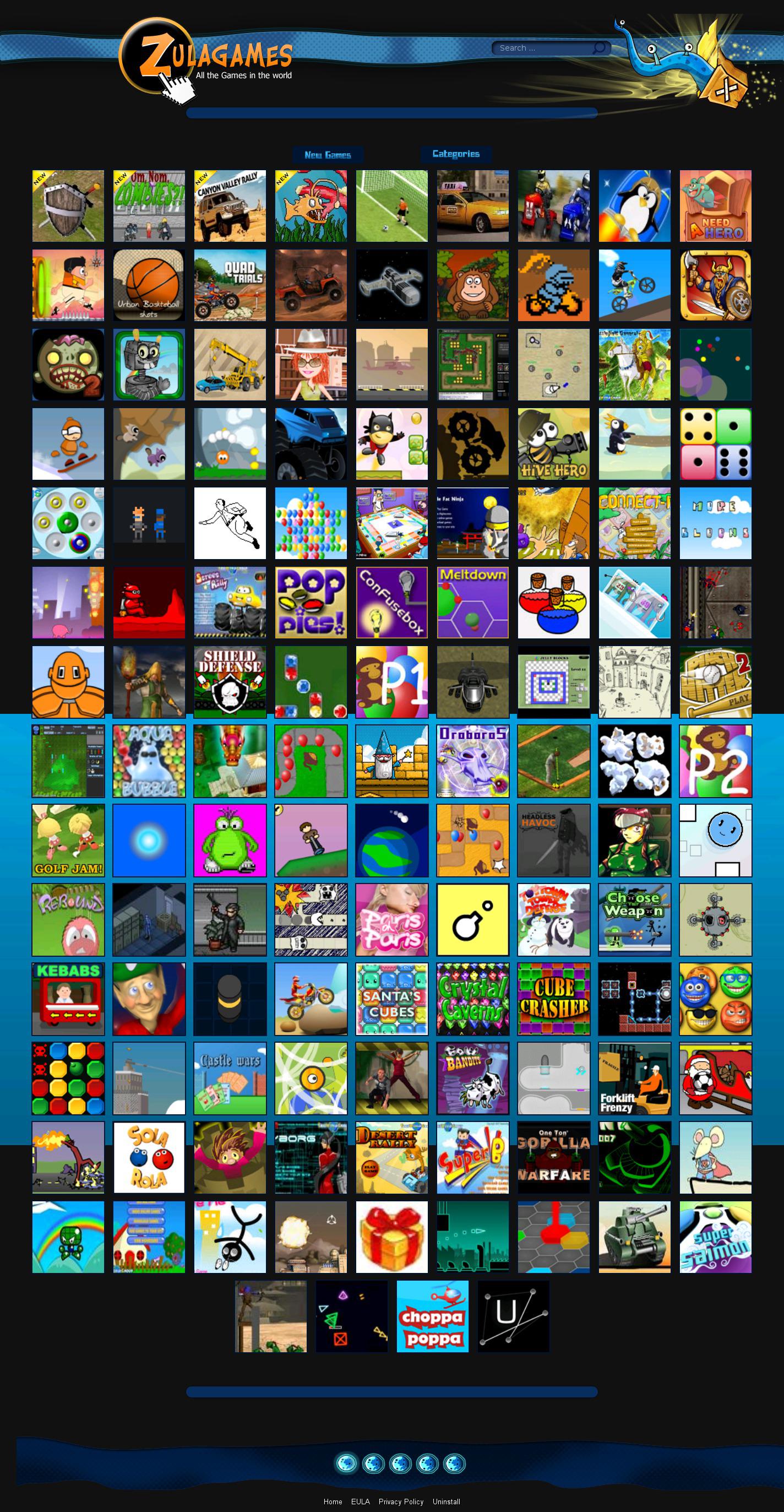784x1512 pixels.
Task: Launch the Quad Trials game
Action: pos(230,285)
